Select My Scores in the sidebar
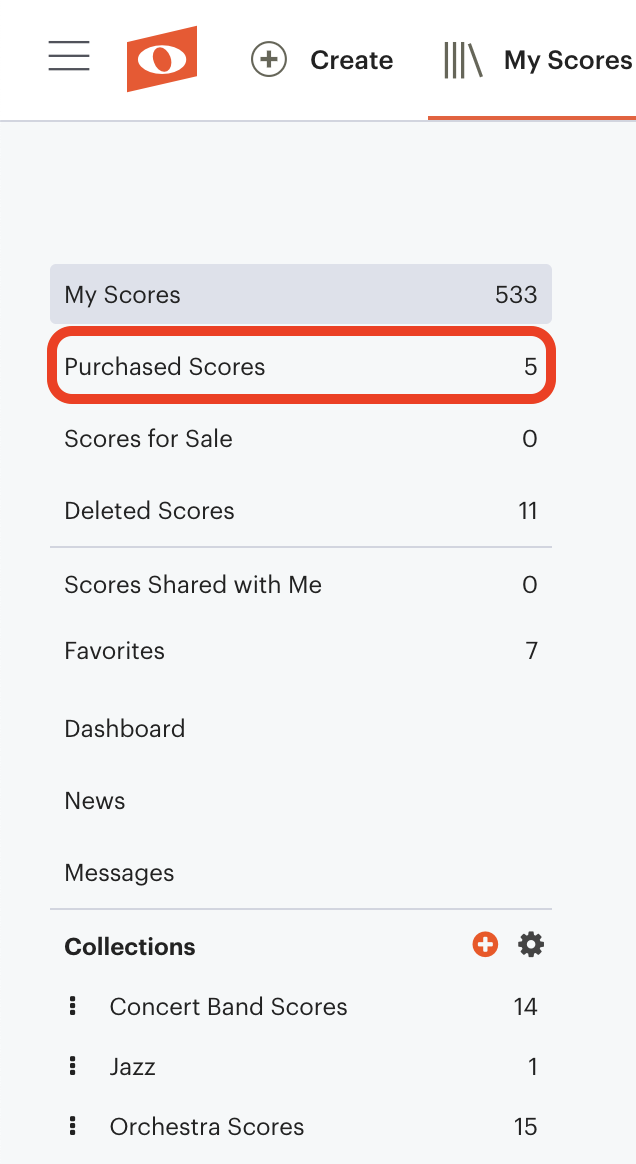Viewport: 636px width, 1164px height. [x=300, y=295]
